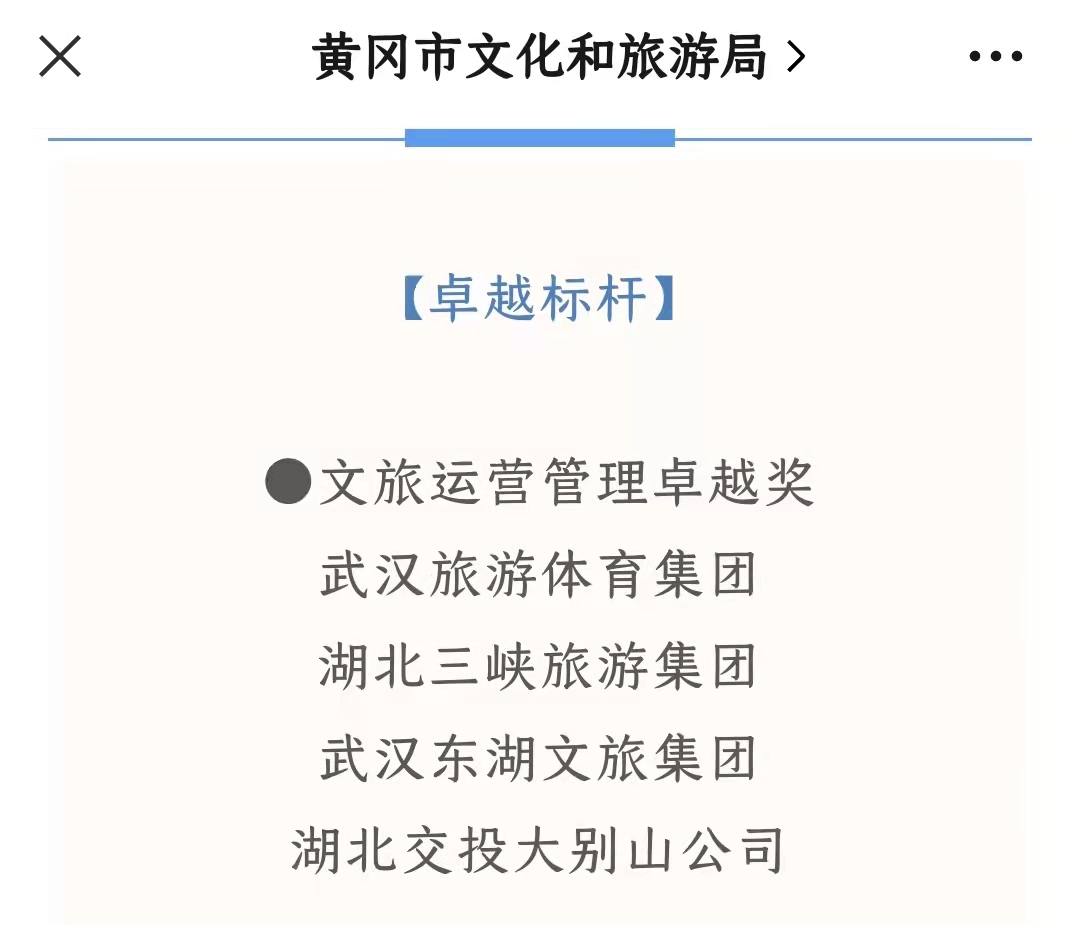Open the 黄冈市文化和旅游局 account page
1080x925 pixels.
(x=556, y=57)
